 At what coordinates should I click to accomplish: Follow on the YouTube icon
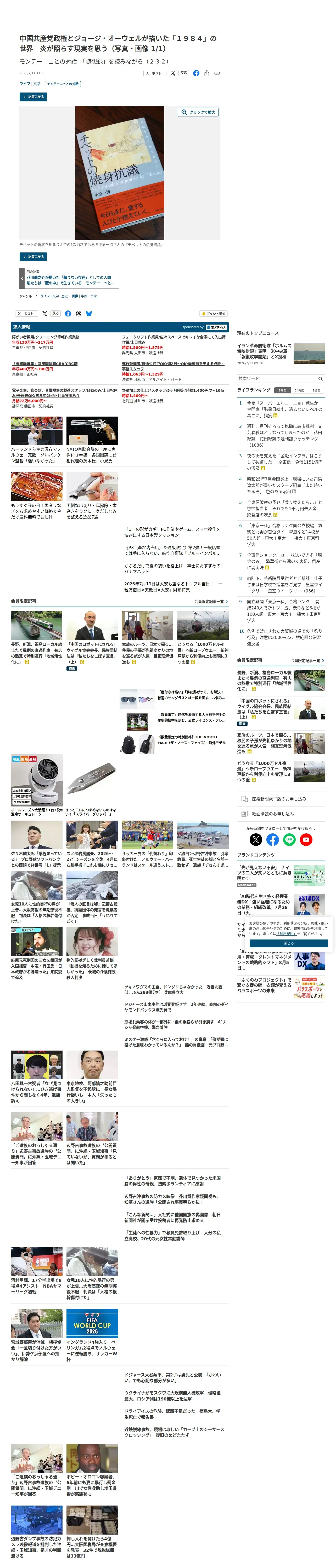tap(306, 839)
